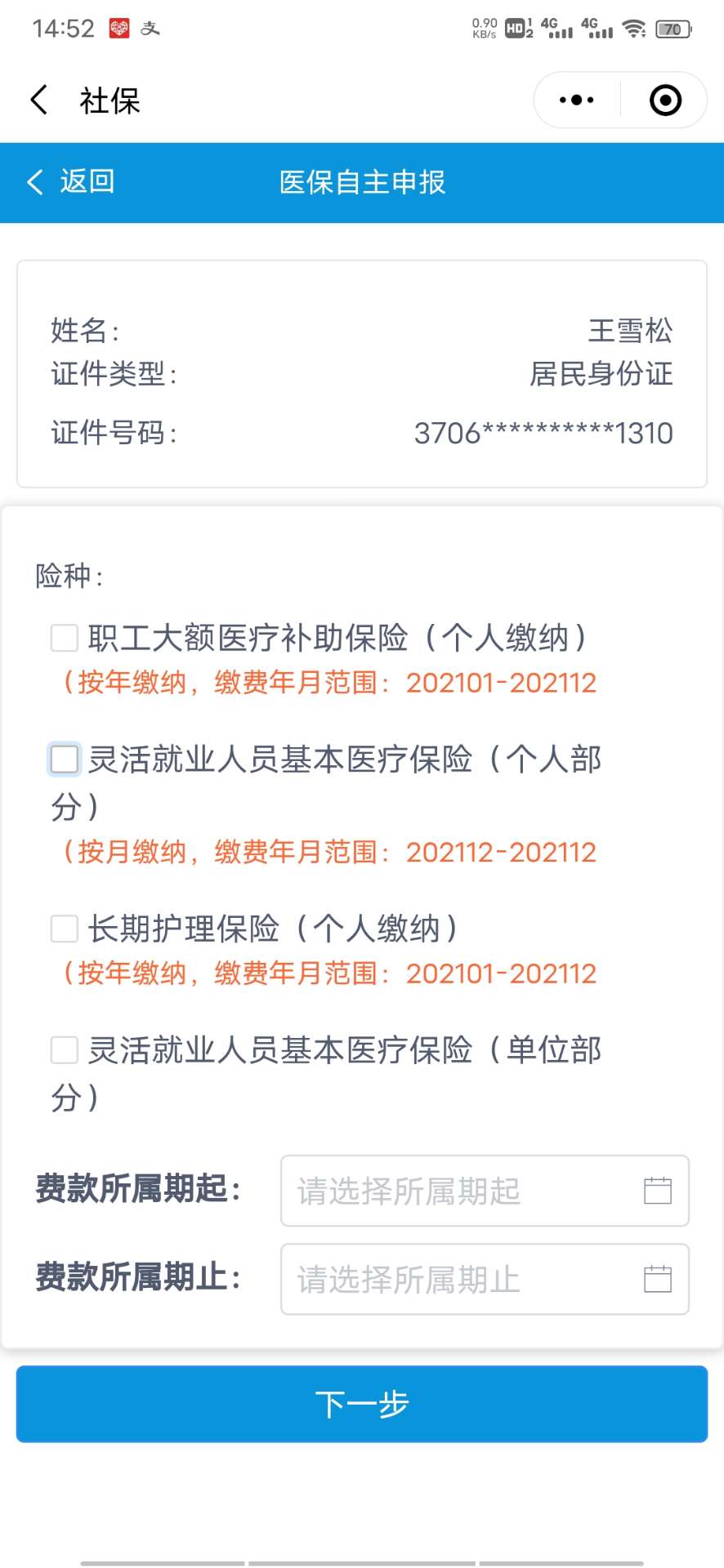This screenshot has height=1568, width=724.
Task: Select 灵活就业人员基本医疗保险（个人部分）
Action: (65, 759)
